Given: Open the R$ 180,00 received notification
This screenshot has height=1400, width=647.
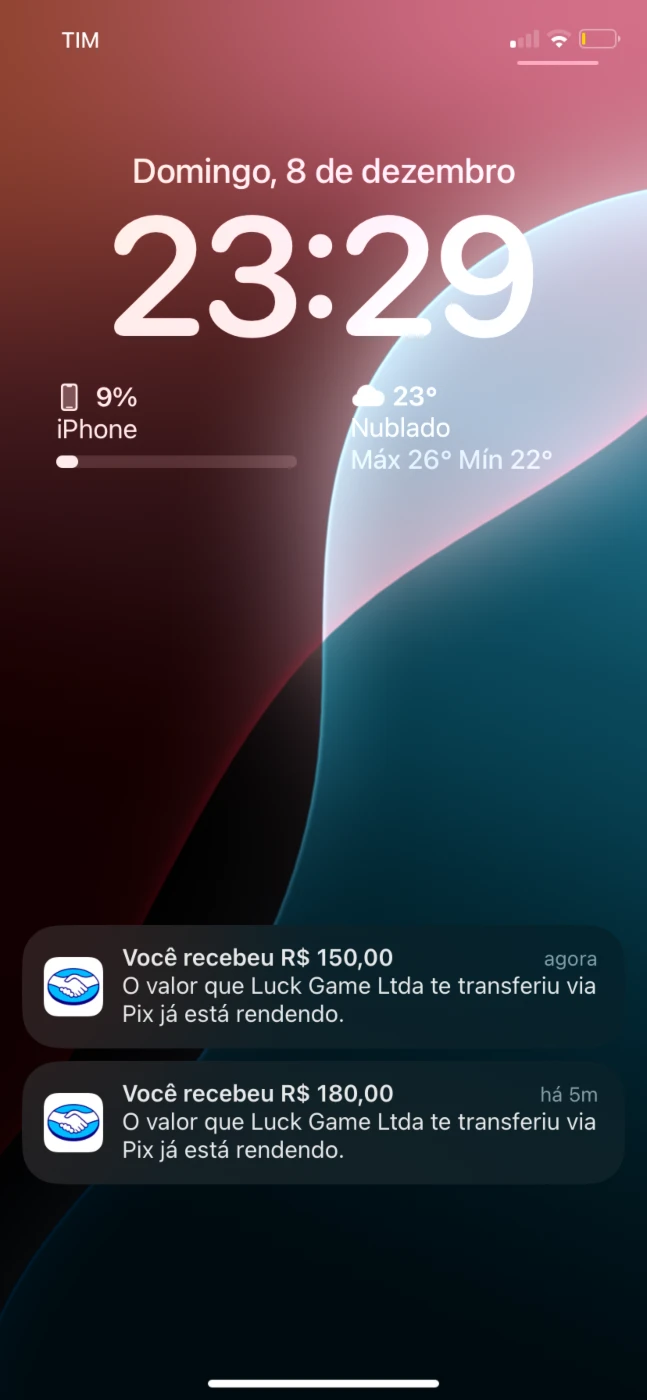Looking at the screenshot, I should pos(323,1122).
